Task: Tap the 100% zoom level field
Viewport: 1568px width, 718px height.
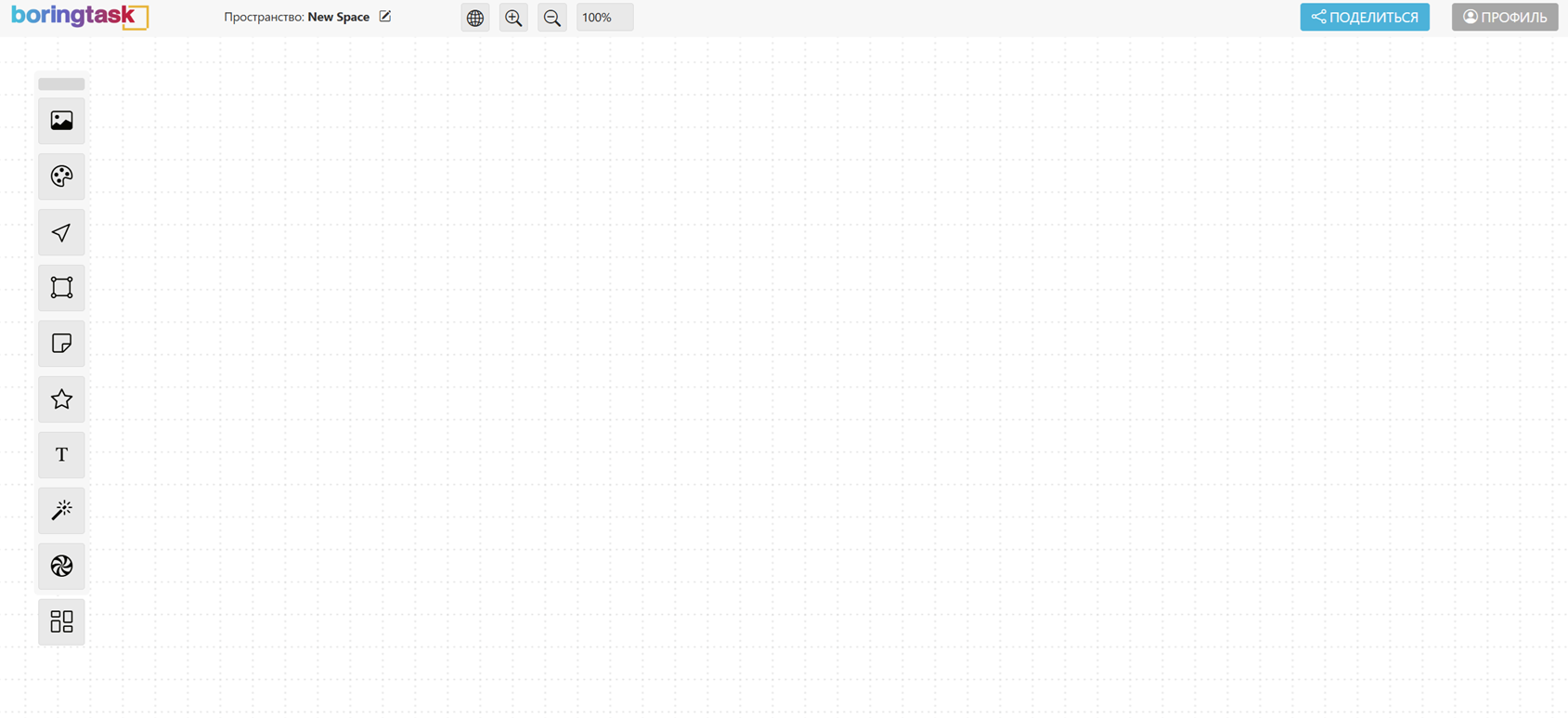Action: coord(604,18)
